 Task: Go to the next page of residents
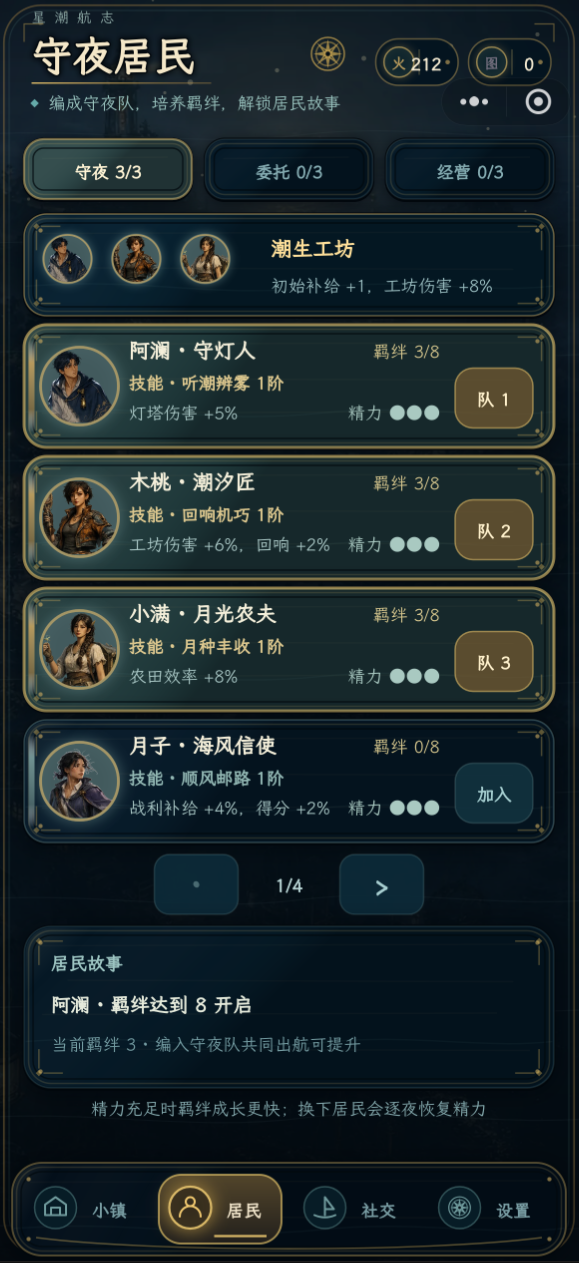[x=381, y=885]
